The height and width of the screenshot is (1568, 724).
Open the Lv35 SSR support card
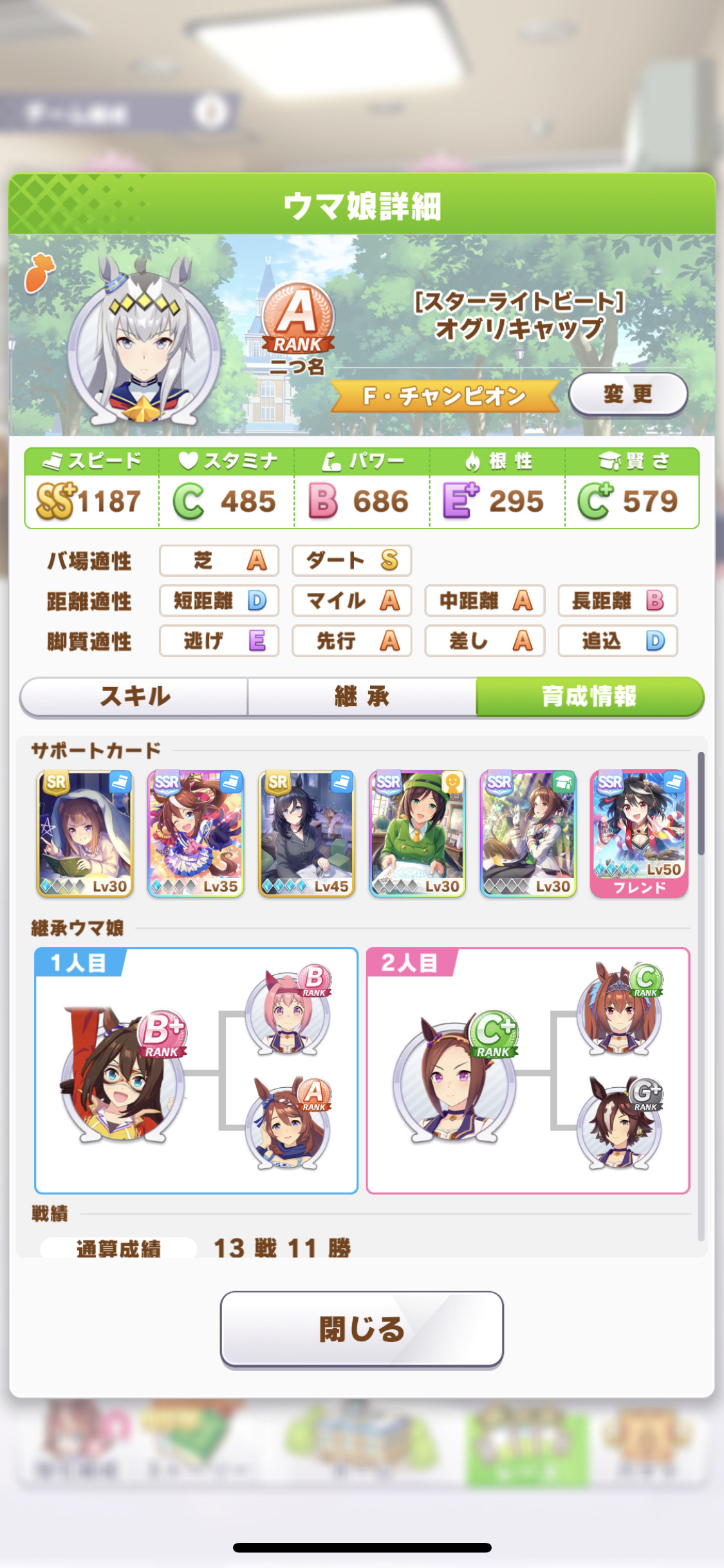[x=196, y=833]
